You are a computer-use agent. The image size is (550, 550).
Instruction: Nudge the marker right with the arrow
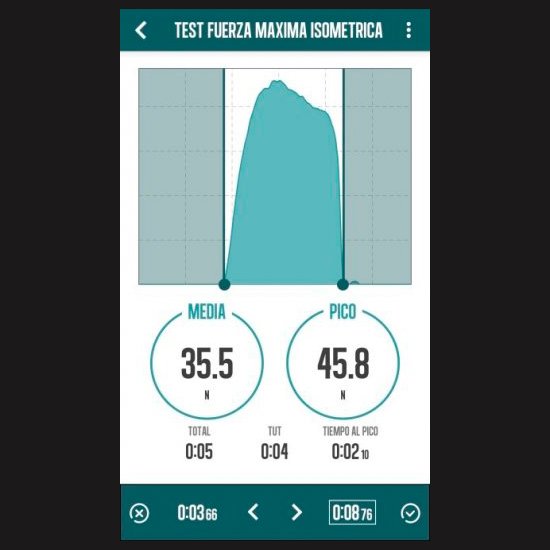pos(297,512)
